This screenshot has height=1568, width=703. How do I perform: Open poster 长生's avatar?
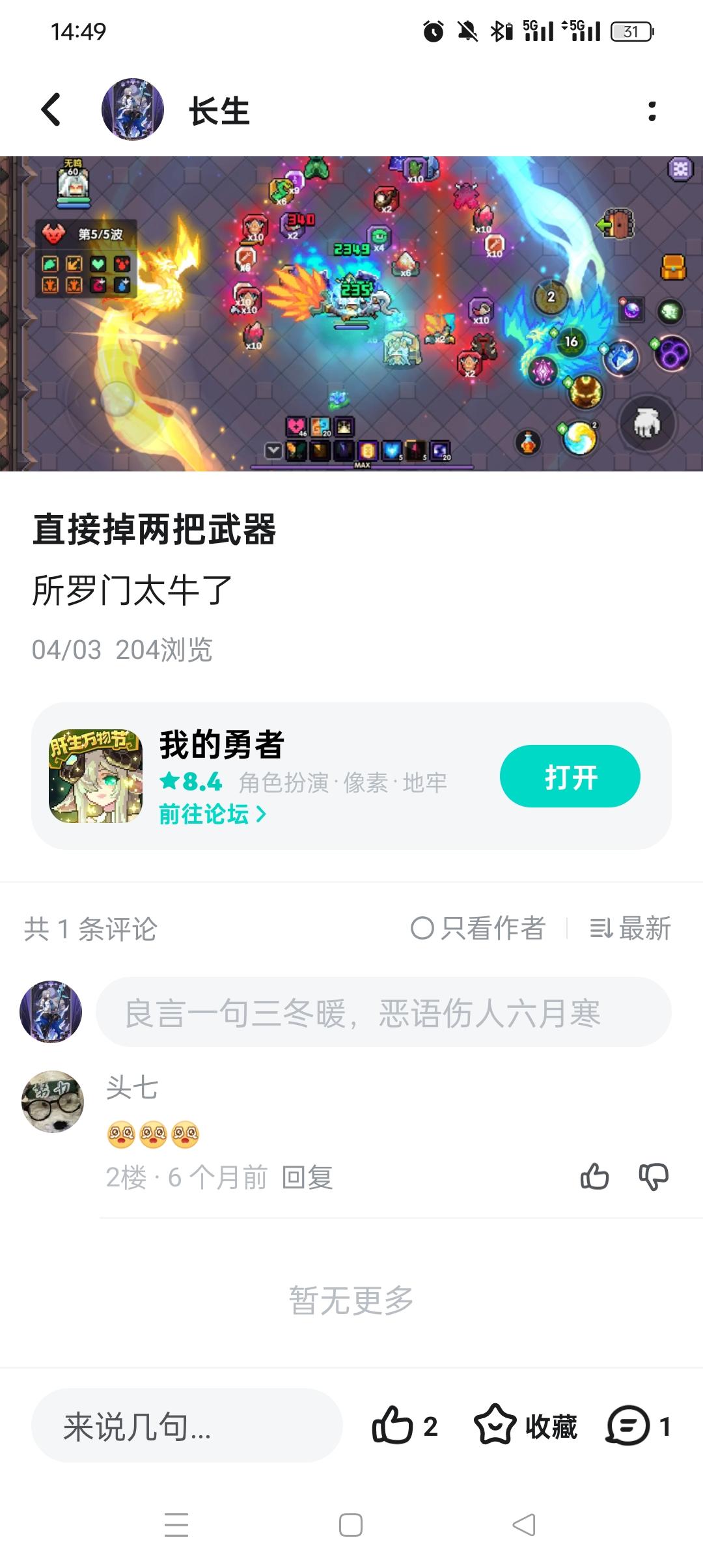tap(132, 109)
